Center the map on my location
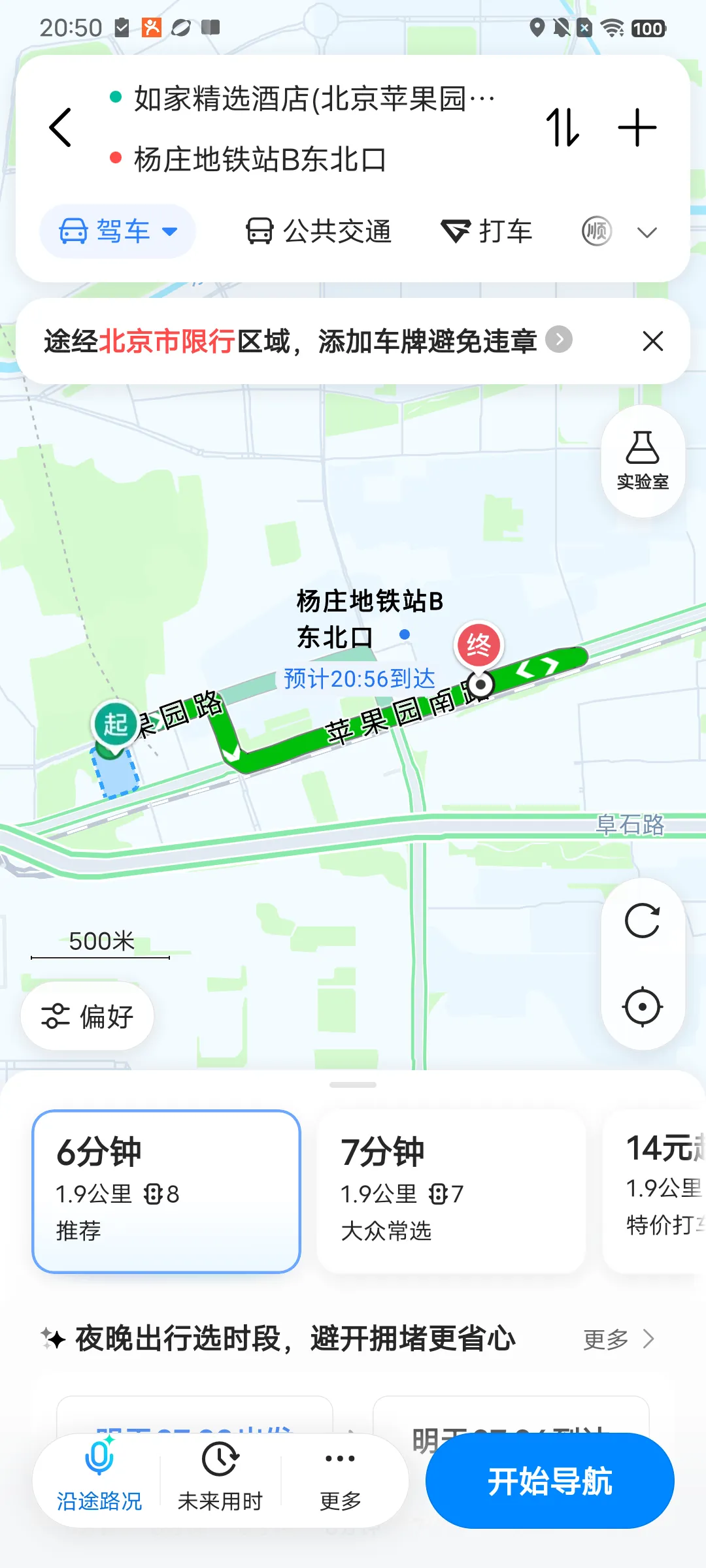 [643, 1007]
